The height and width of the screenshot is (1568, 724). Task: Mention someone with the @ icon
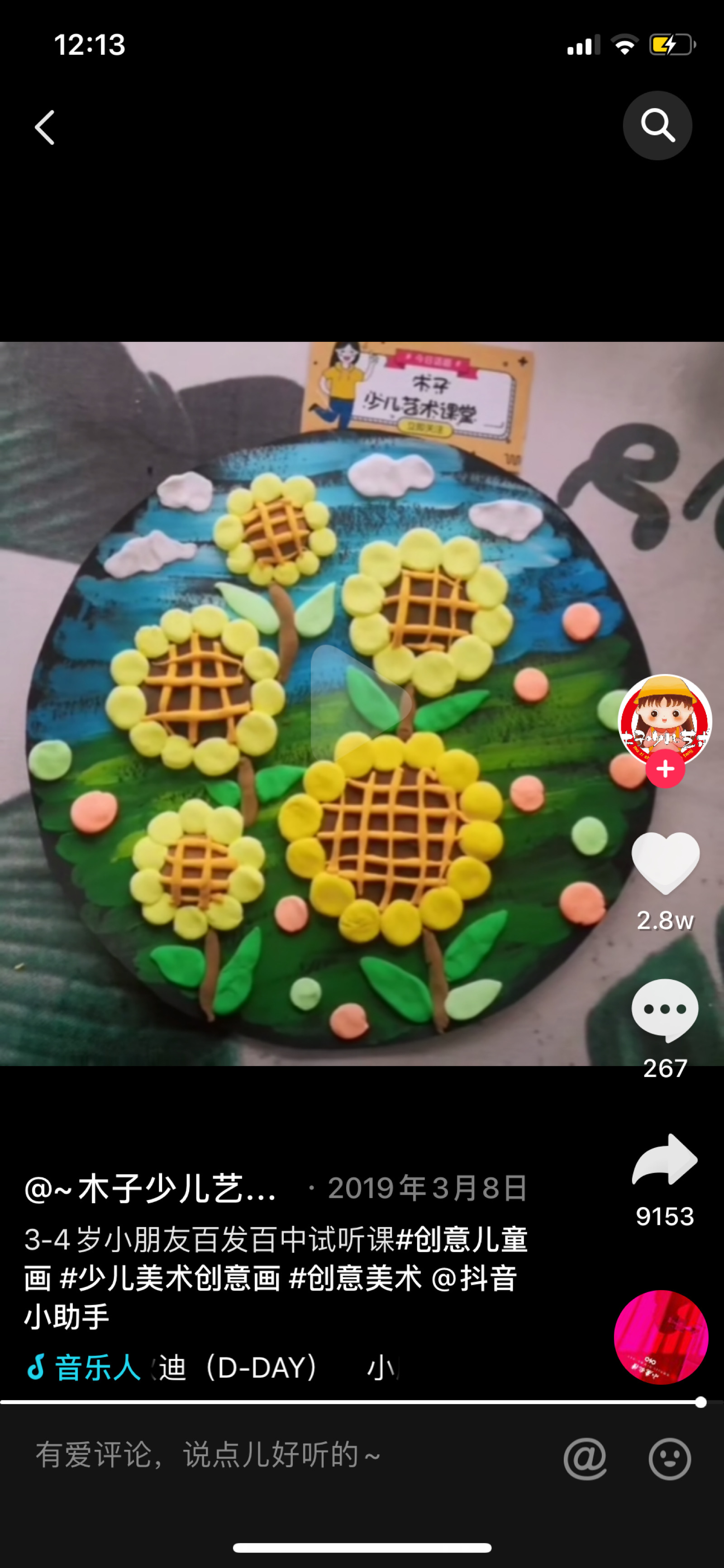(585, 1458)
